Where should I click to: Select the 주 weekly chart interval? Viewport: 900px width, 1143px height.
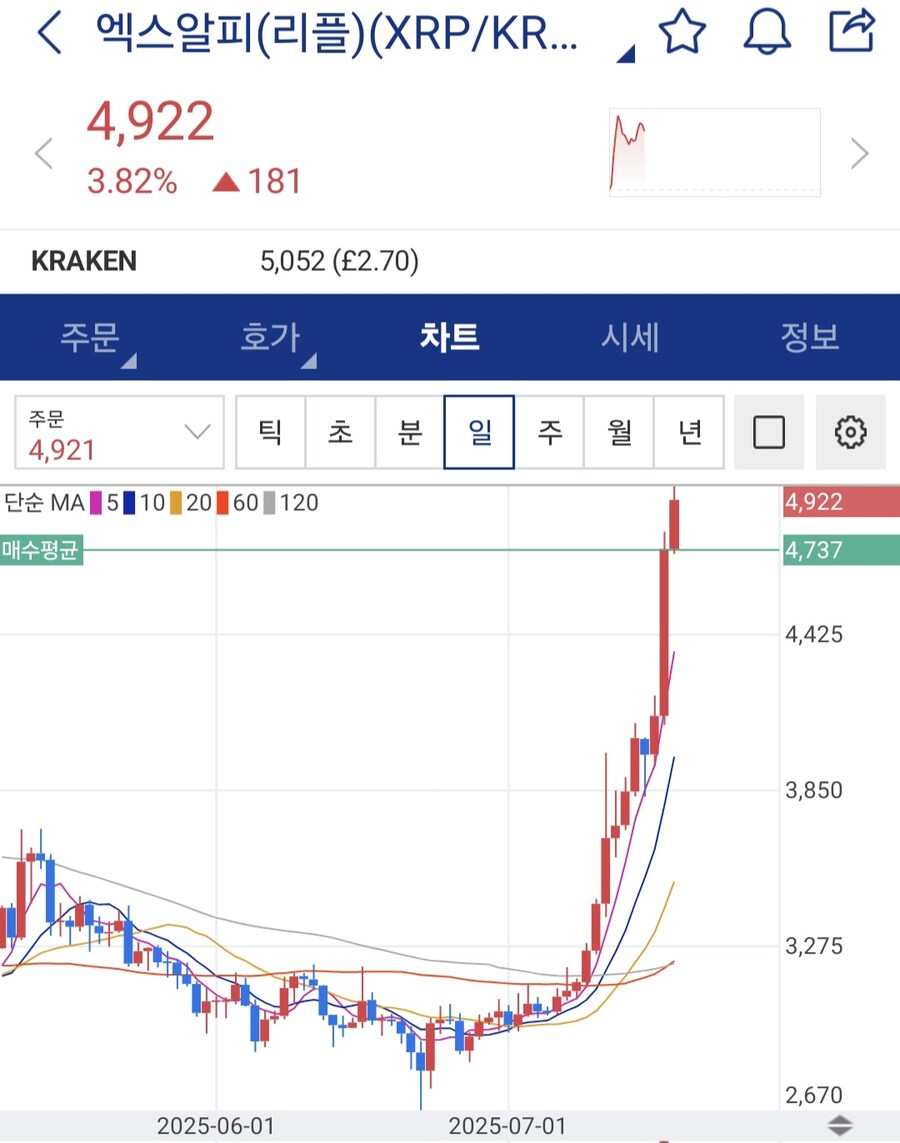coord(549,432)
